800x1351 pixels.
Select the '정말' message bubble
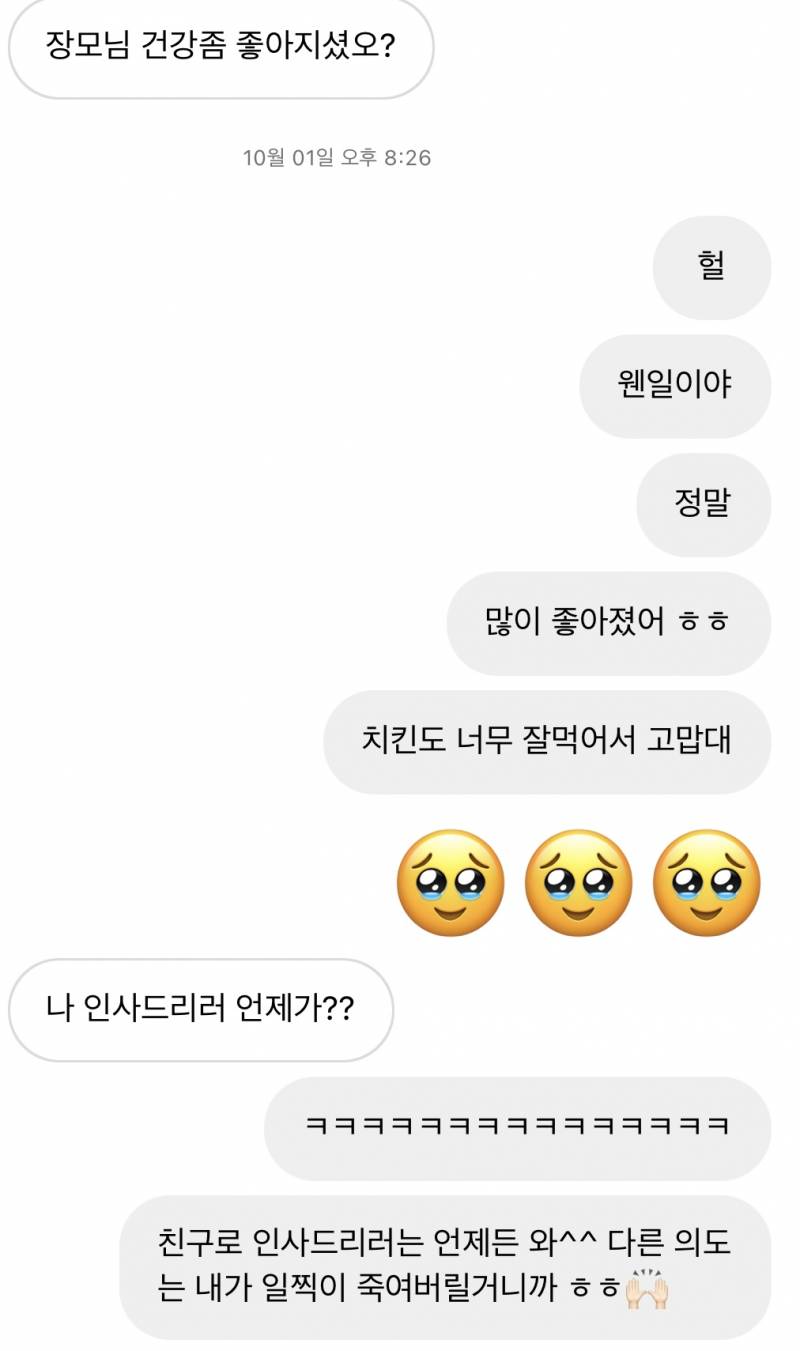pos(703,505)
